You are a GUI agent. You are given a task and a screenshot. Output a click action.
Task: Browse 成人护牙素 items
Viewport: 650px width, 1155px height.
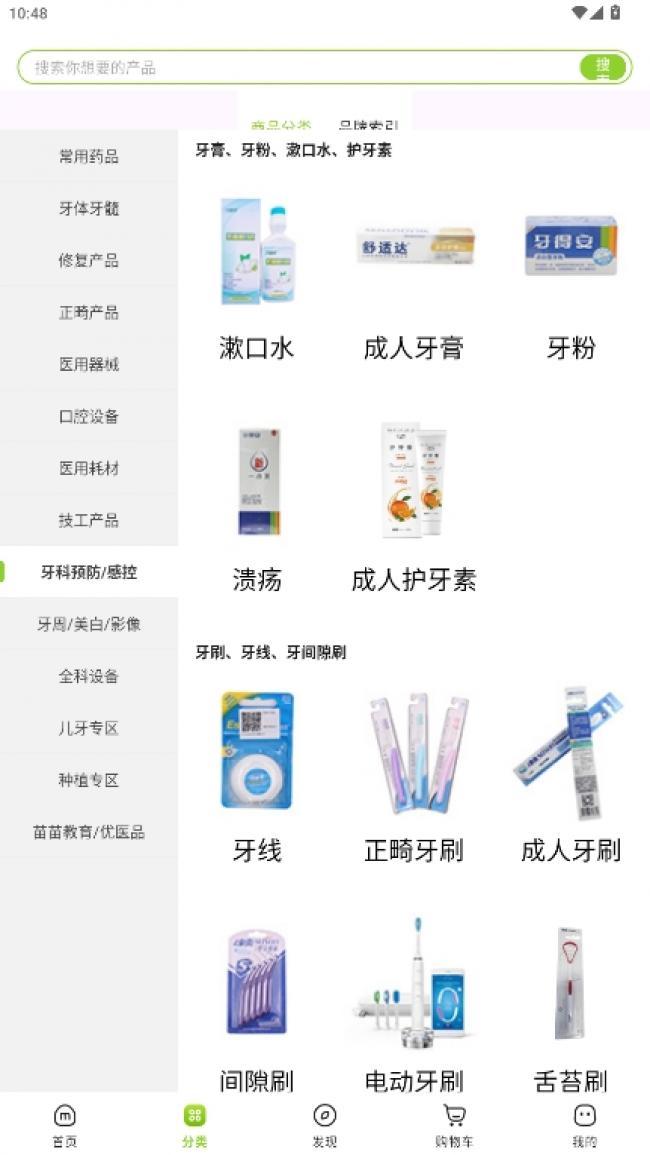[413, 505]
